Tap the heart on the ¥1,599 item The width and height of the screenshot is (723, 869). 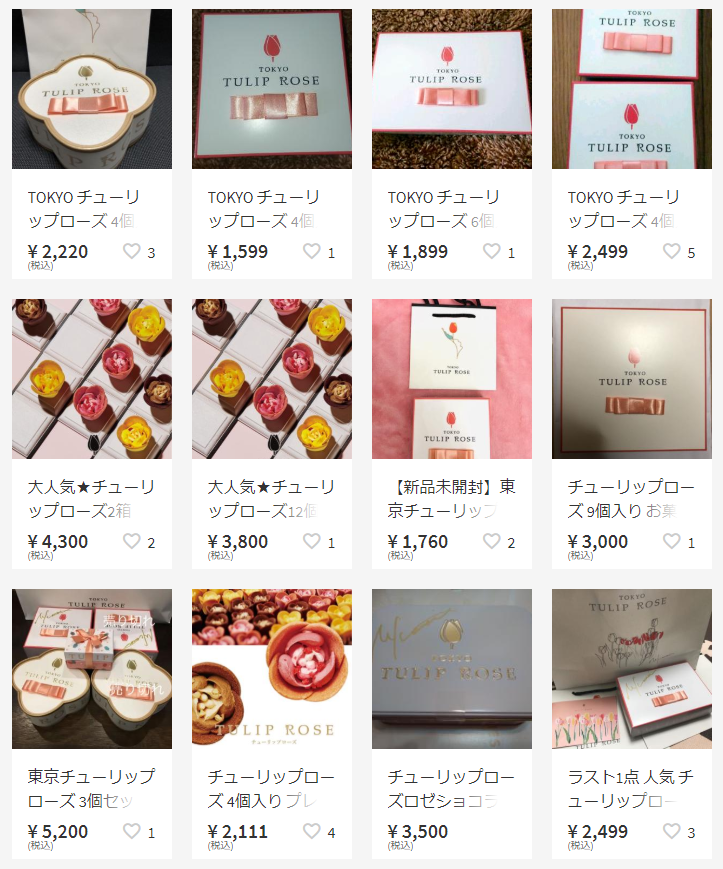click(311, 252)
